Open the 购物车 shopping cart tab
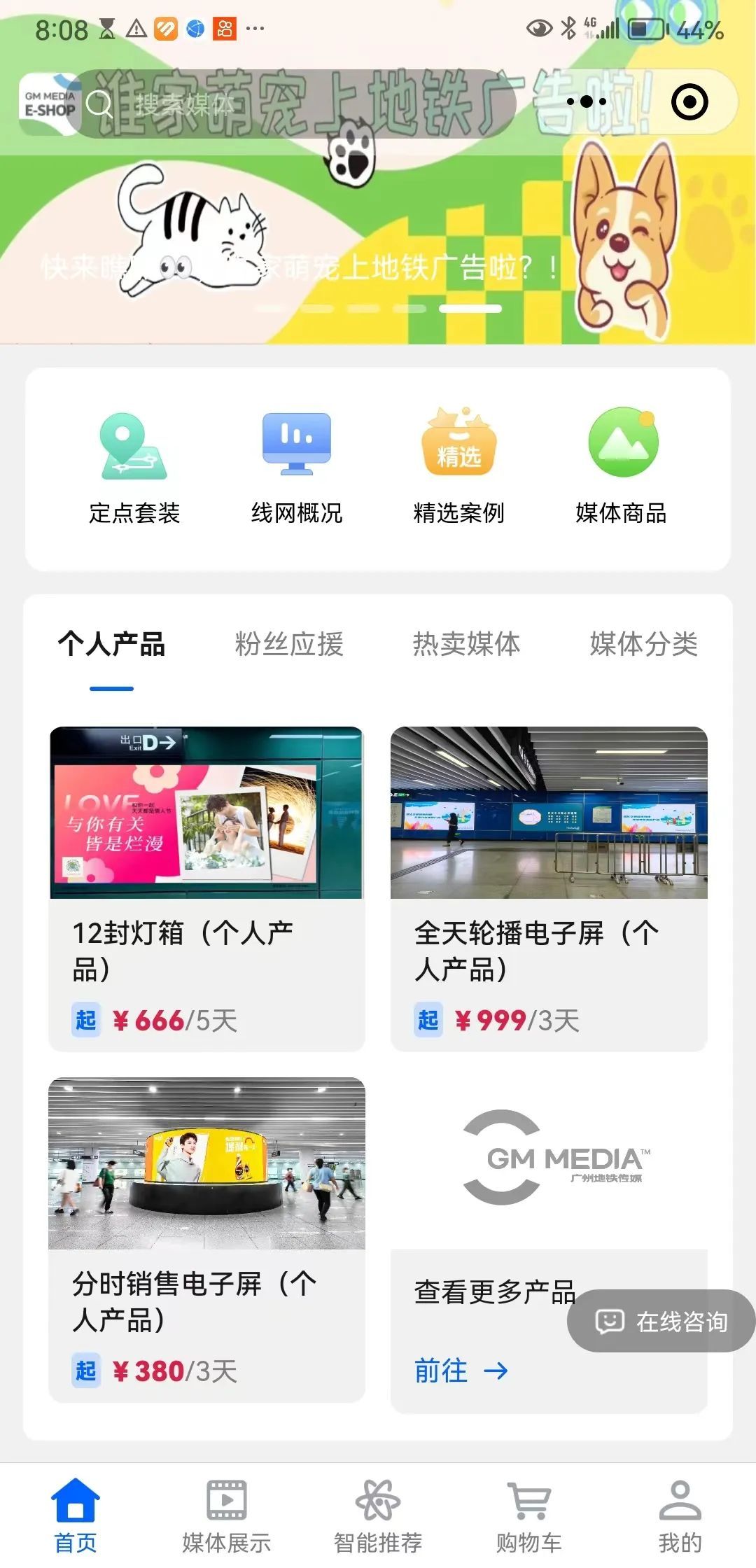Screen dimensions: 756x1568 coord(529,1515)
